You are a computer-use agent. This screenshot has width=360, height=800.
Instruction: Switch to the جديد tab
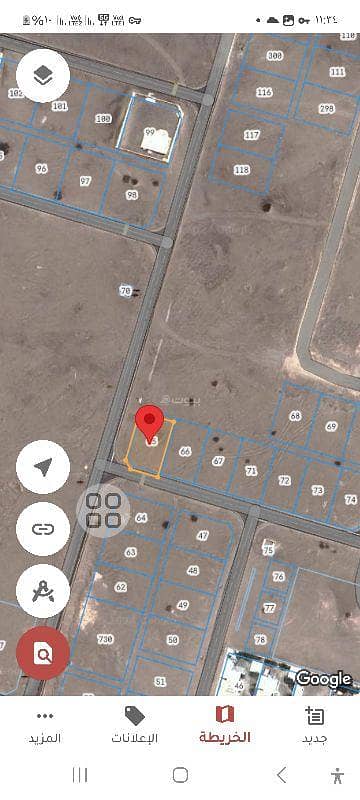(x=315, y=726)
